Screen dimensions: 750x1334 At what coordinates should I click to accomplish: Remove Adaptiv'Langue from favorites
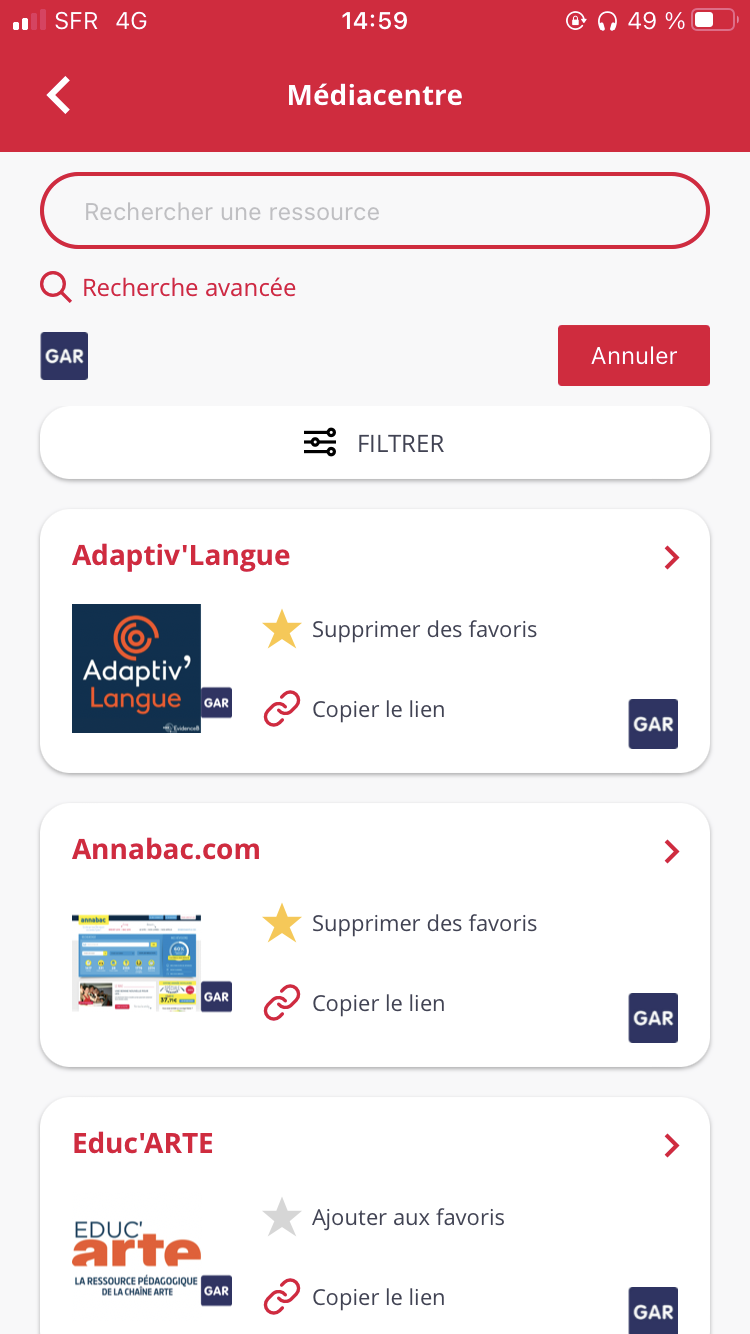click(400, 630)
